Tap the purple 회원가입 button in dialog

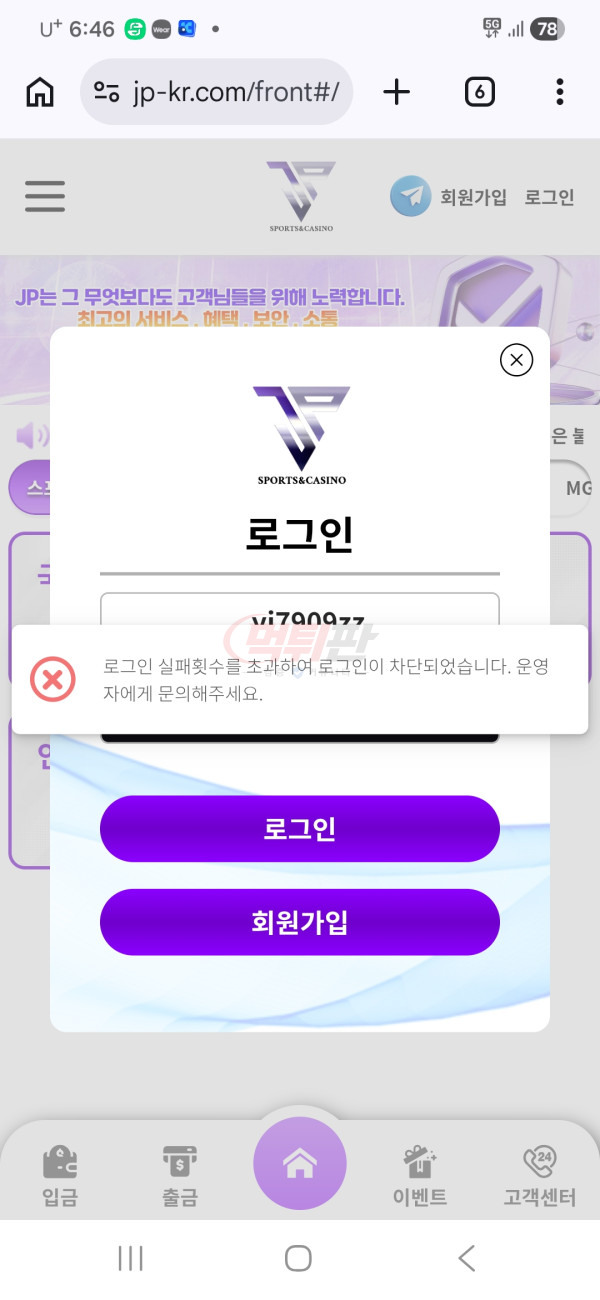point(299,922)
